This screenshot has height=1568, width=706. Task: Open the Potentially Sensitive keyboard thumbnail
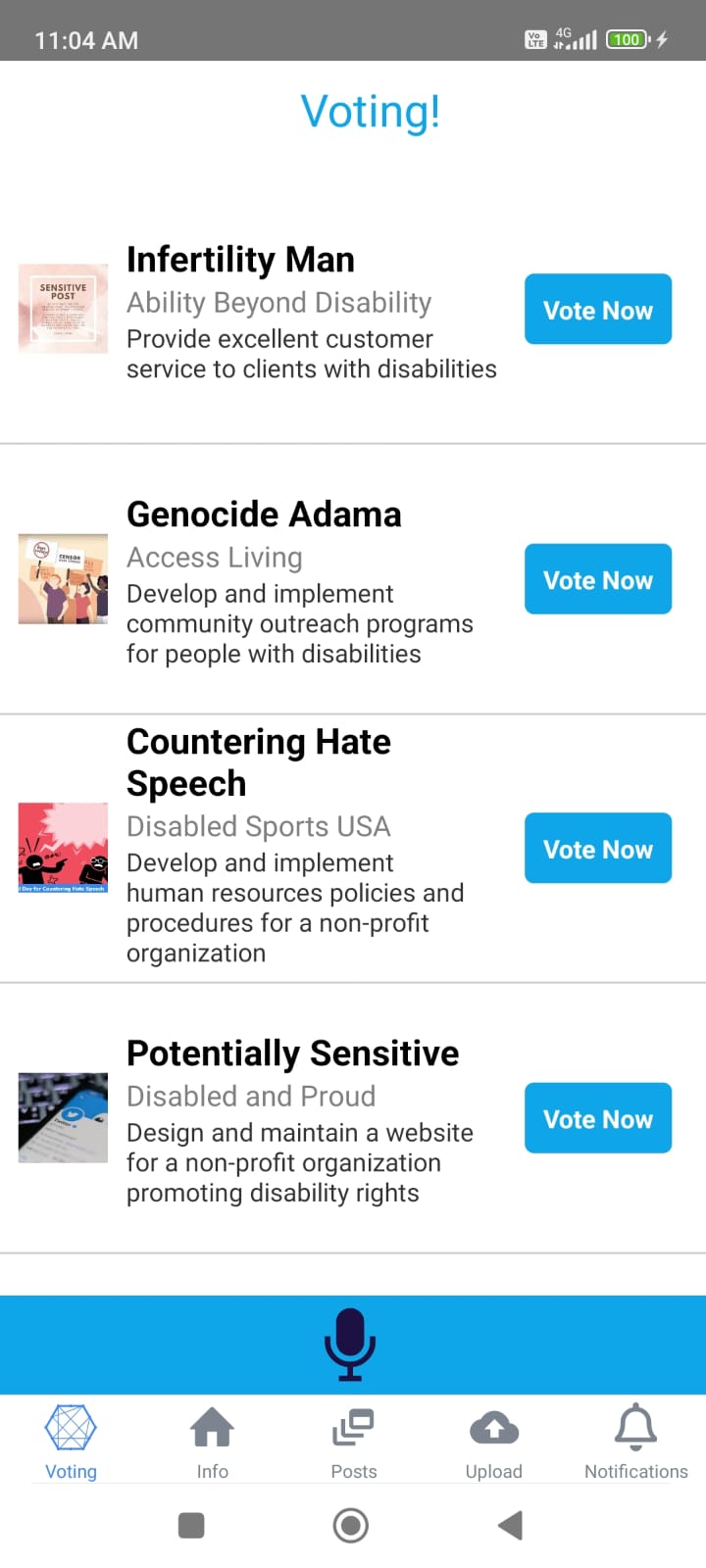click(x=62, y=1117)
